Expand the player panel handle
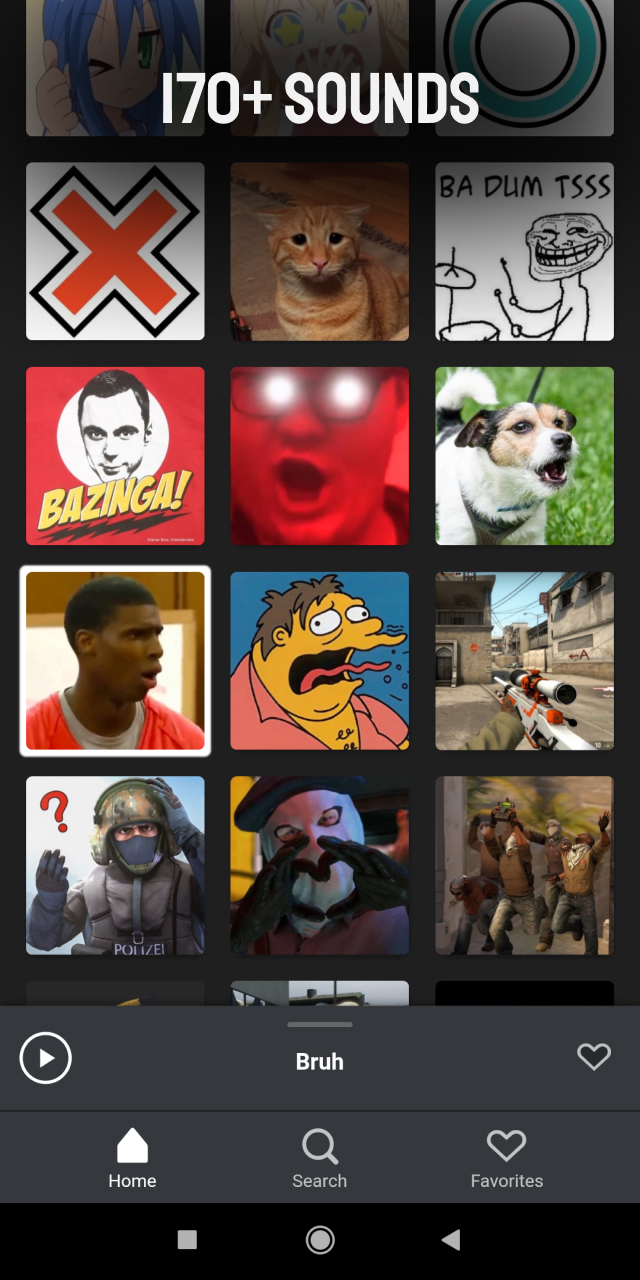 click(320, 1024)
